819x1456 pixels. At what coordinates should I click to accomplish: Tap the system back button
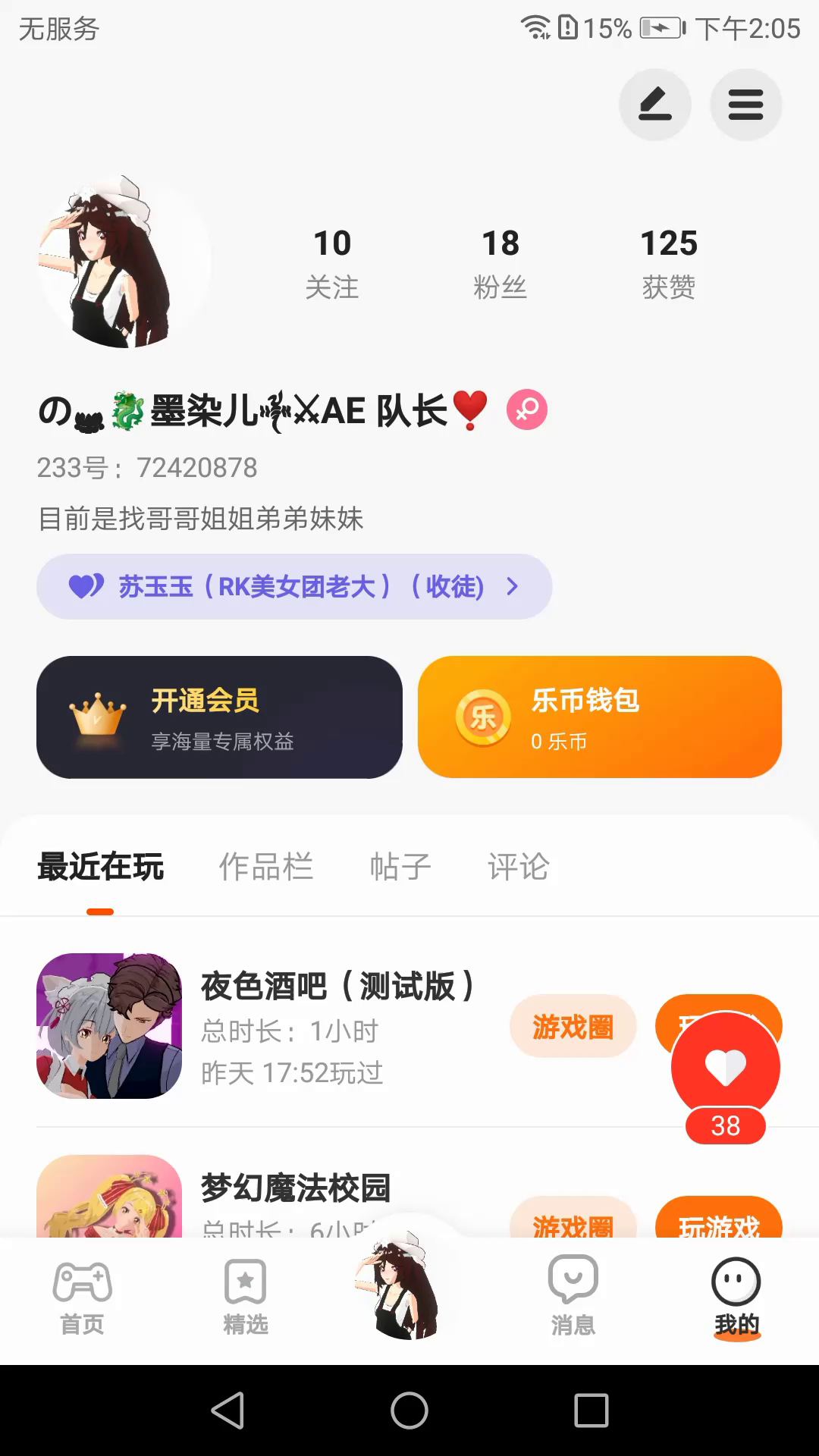click(x=227, y=1410)
